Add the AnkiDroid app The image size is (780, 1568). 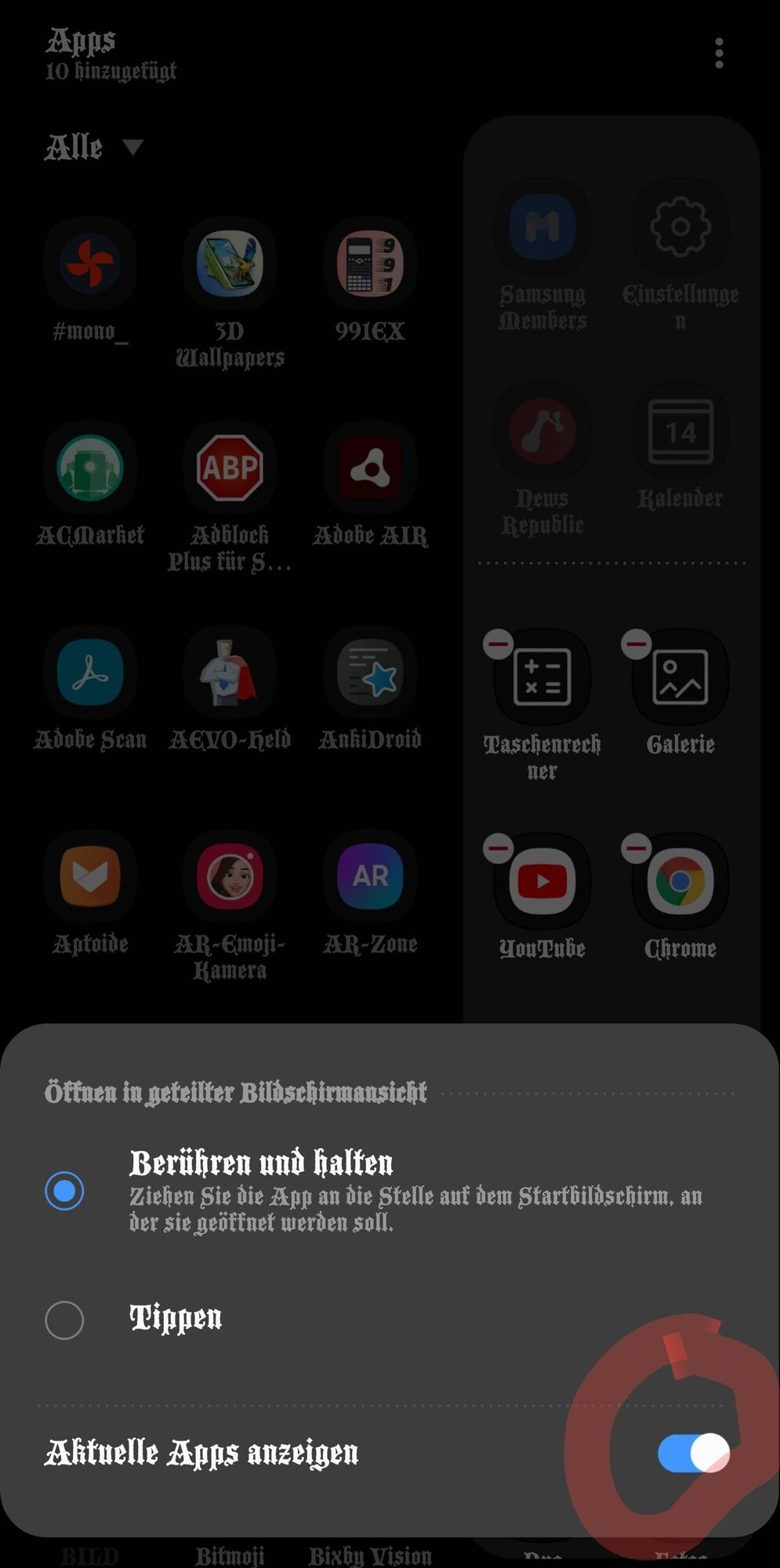coord(370,673)
